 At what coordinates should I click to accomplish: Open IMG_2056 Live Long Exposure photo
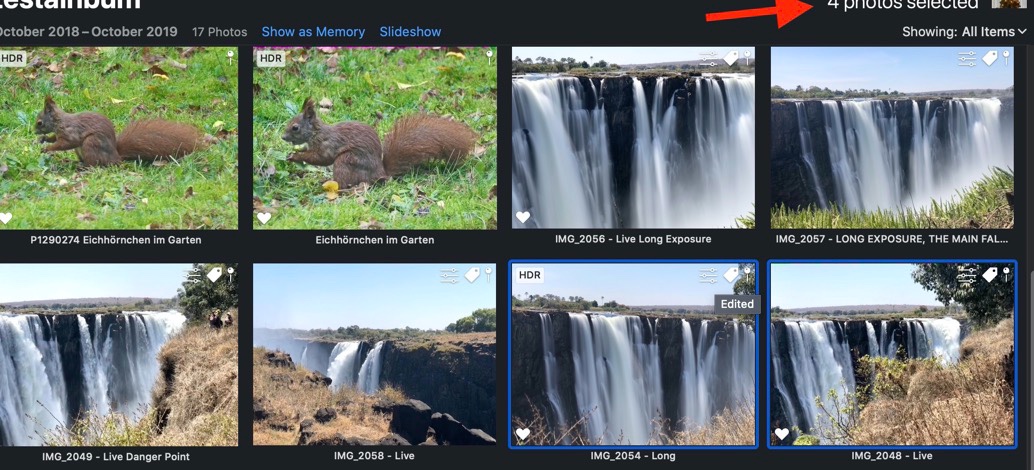pyautogui.click(x=633, y=138)
